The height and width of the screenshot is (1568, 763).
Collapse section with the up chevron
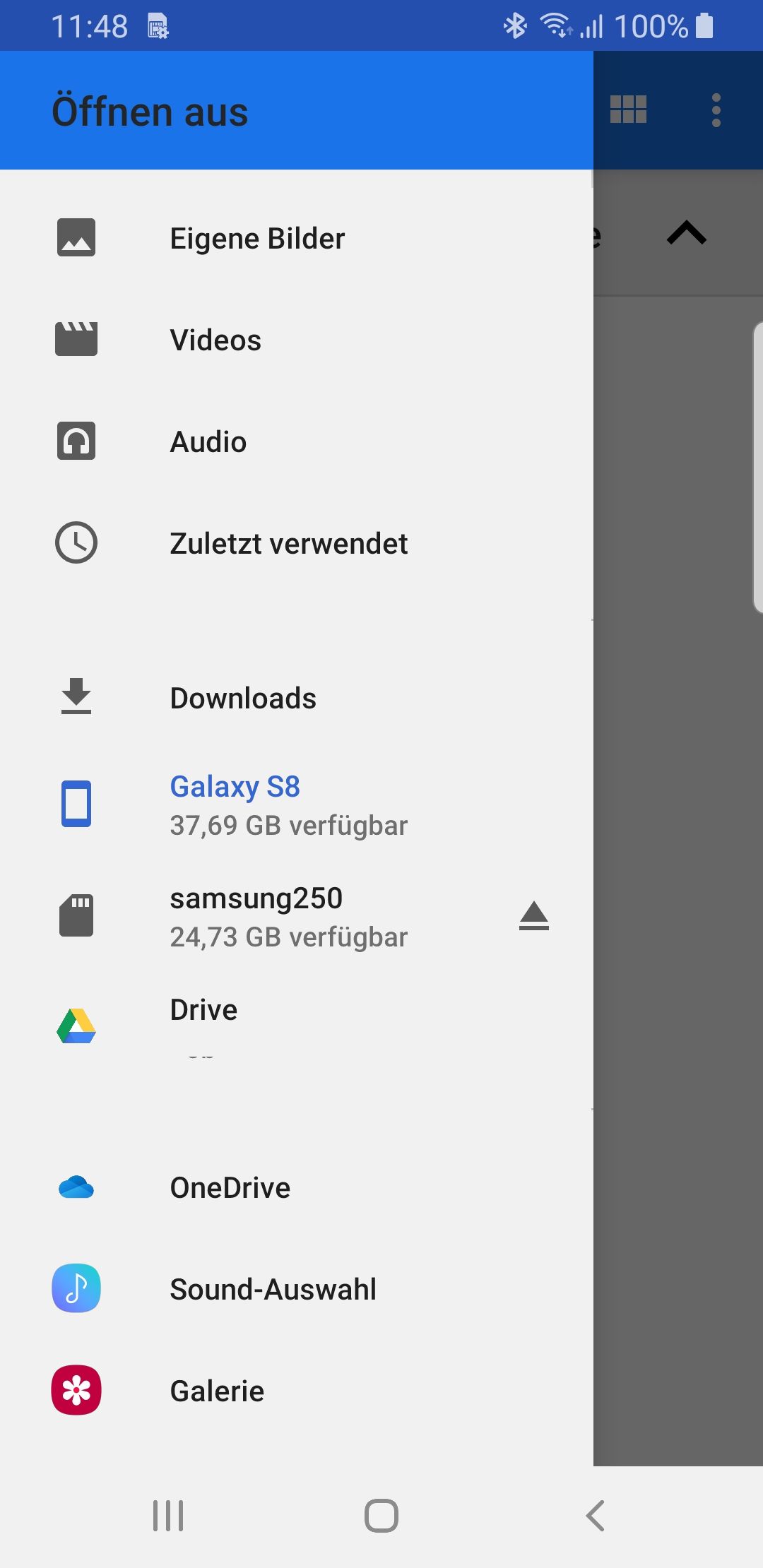pos(687,233)
